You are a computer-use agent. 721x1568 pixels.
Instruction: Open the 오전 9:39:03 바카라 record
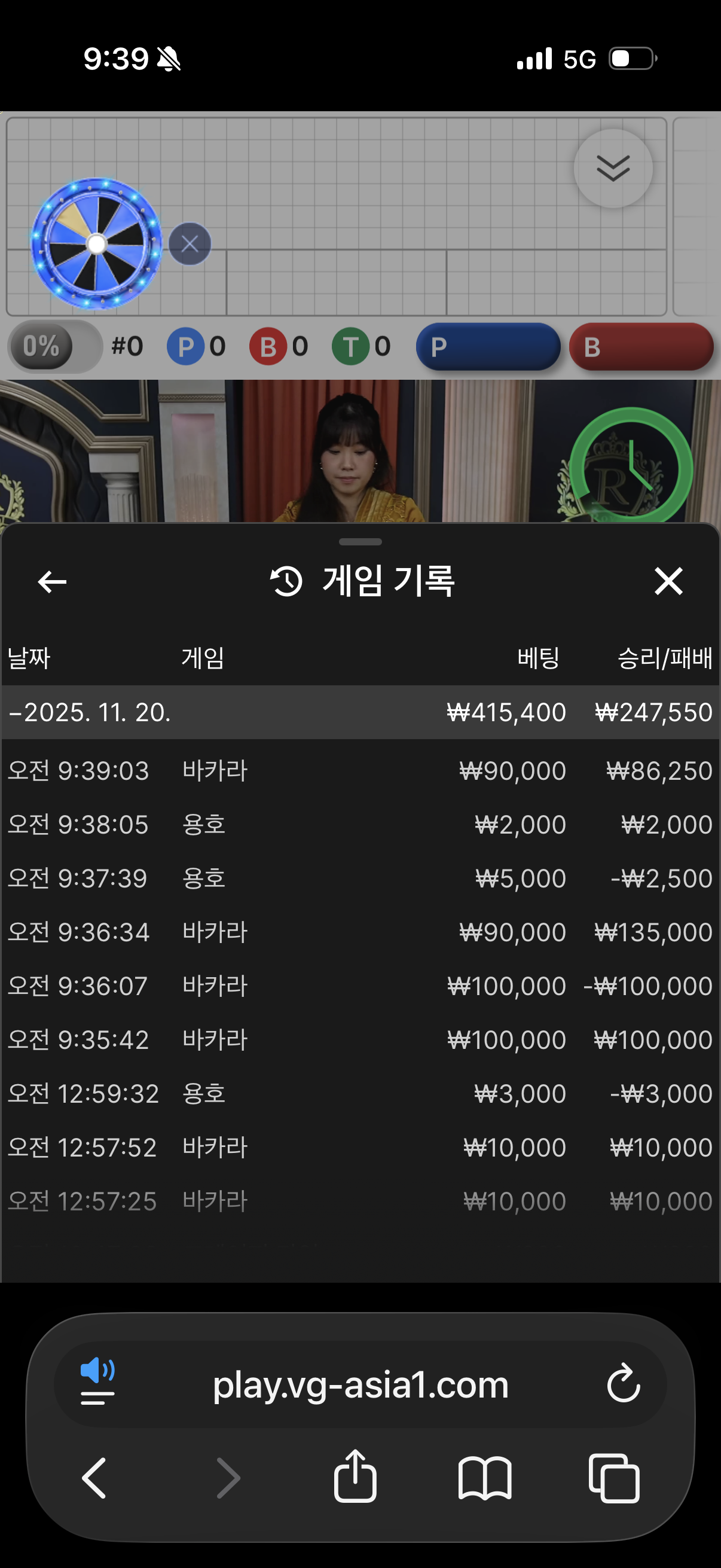[x=359, y=771]
